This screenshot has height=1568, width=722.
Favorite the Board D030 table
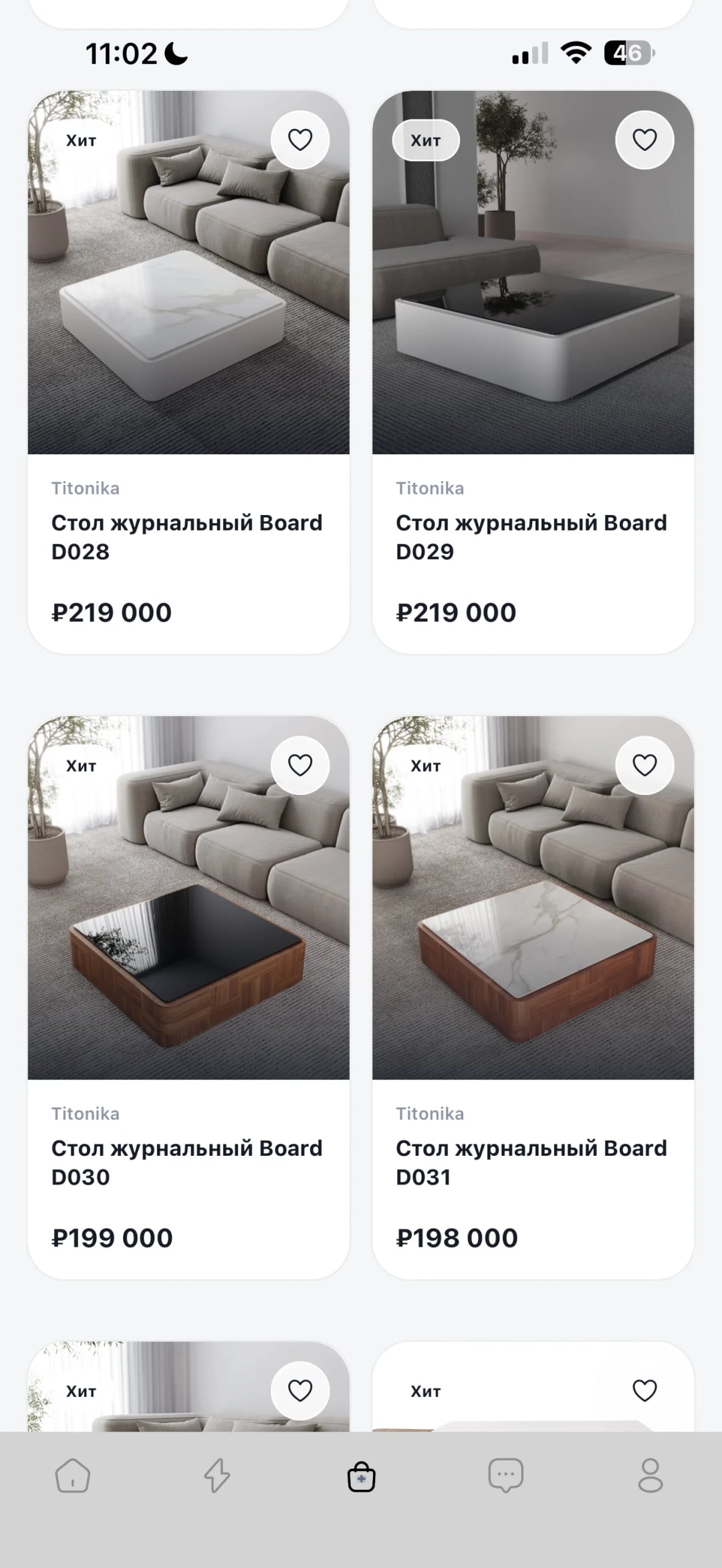(299, 766)
